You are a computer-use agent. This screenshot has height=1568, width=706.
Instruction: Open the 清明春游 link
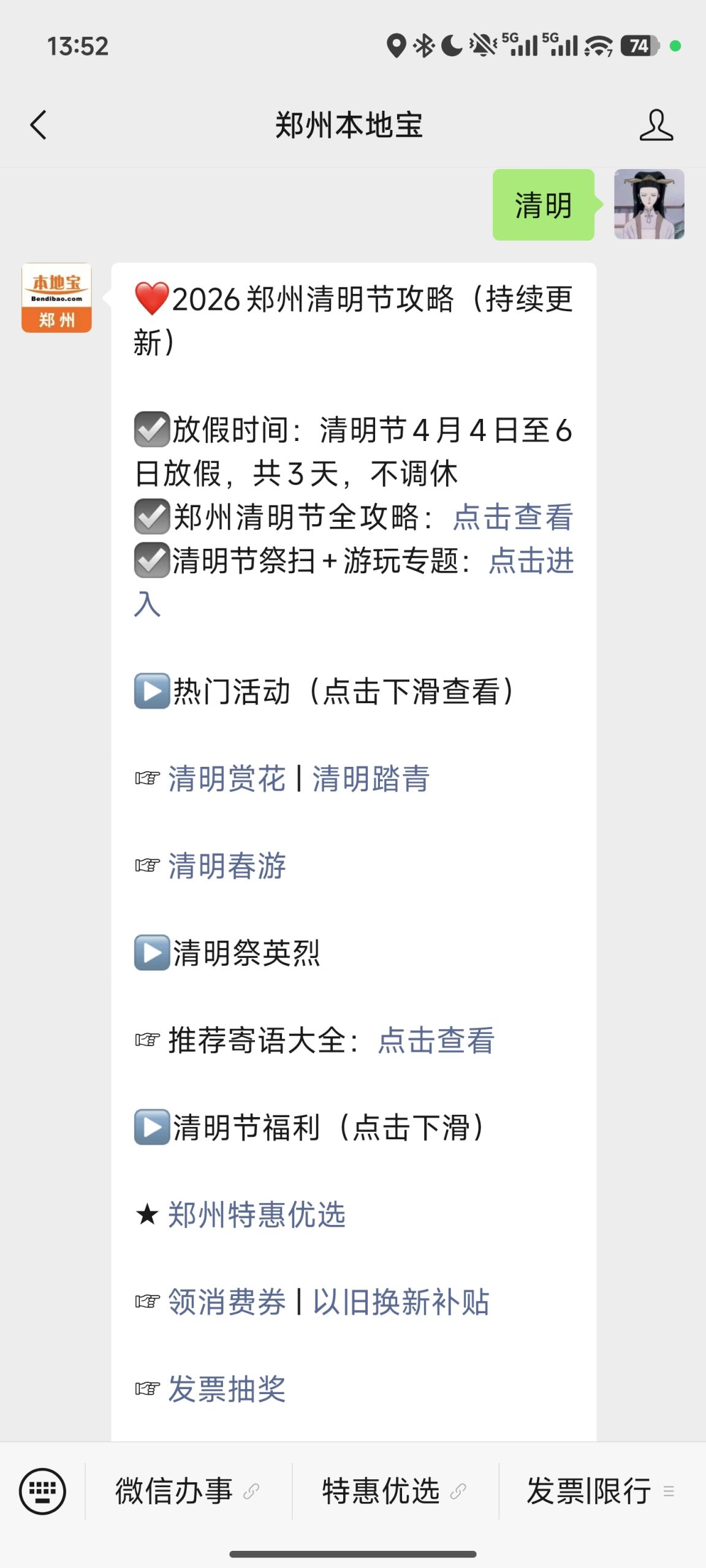pos(227,865)
